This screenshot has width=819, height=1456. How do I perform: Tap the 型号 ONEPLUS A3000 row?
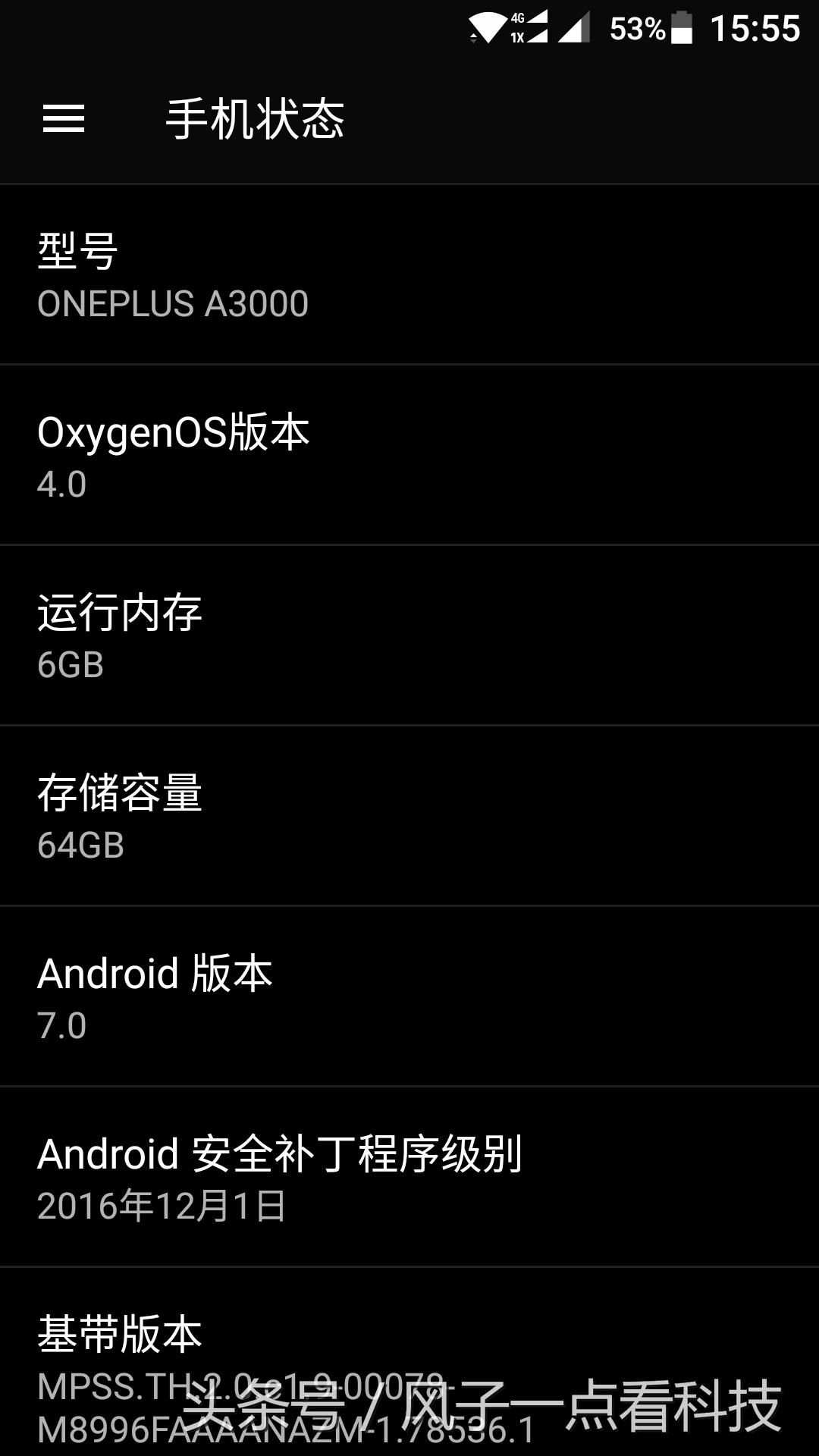click(409, 275)
